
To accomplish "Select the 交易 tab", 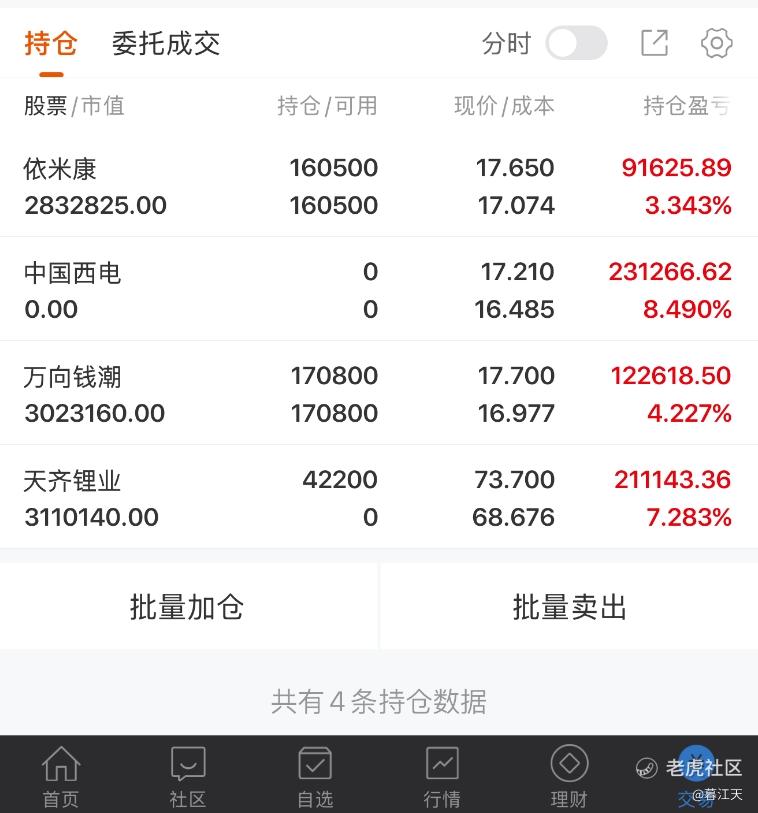I will tap(696, 776).
